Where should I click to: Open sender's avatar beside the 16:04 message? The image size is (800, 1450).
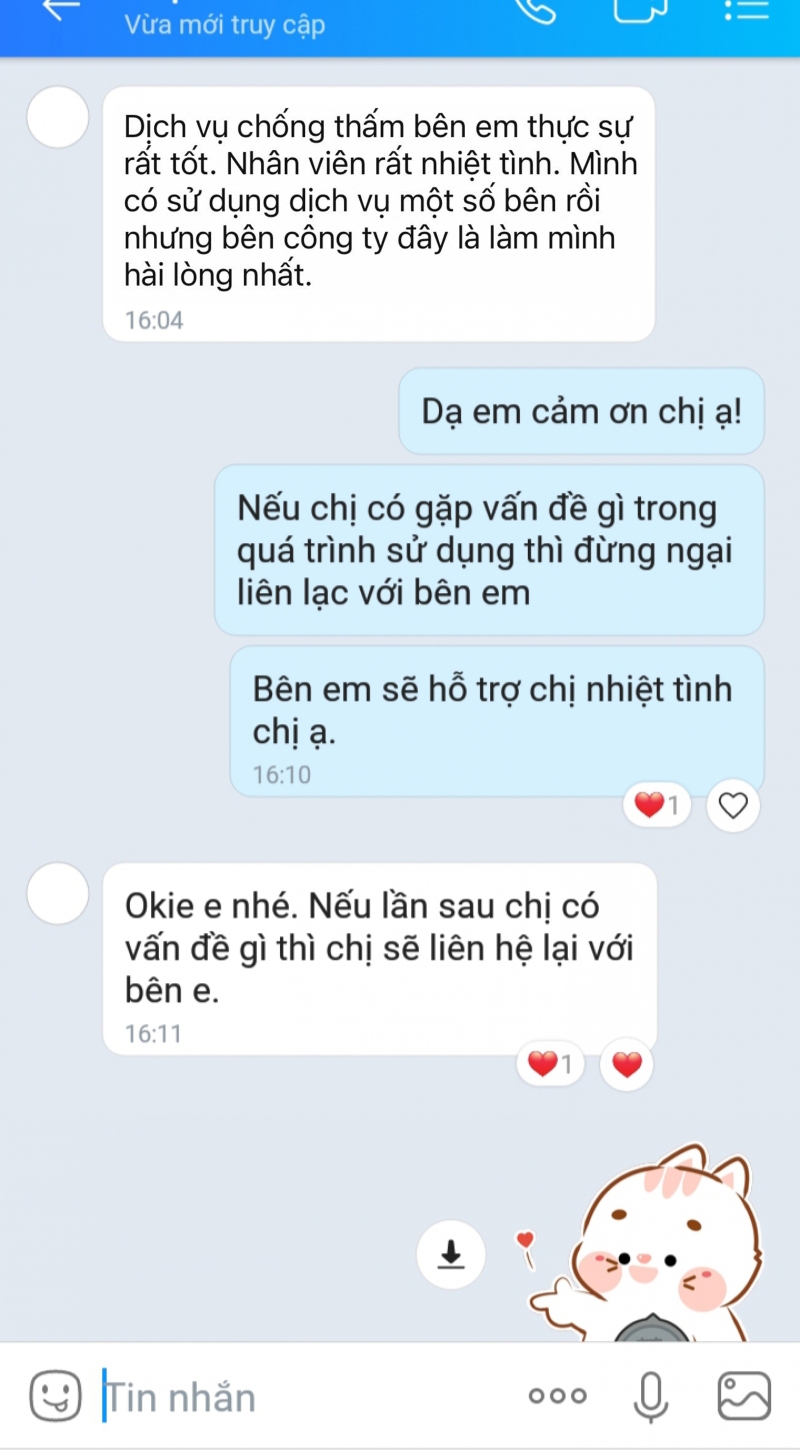click(58, 117)
